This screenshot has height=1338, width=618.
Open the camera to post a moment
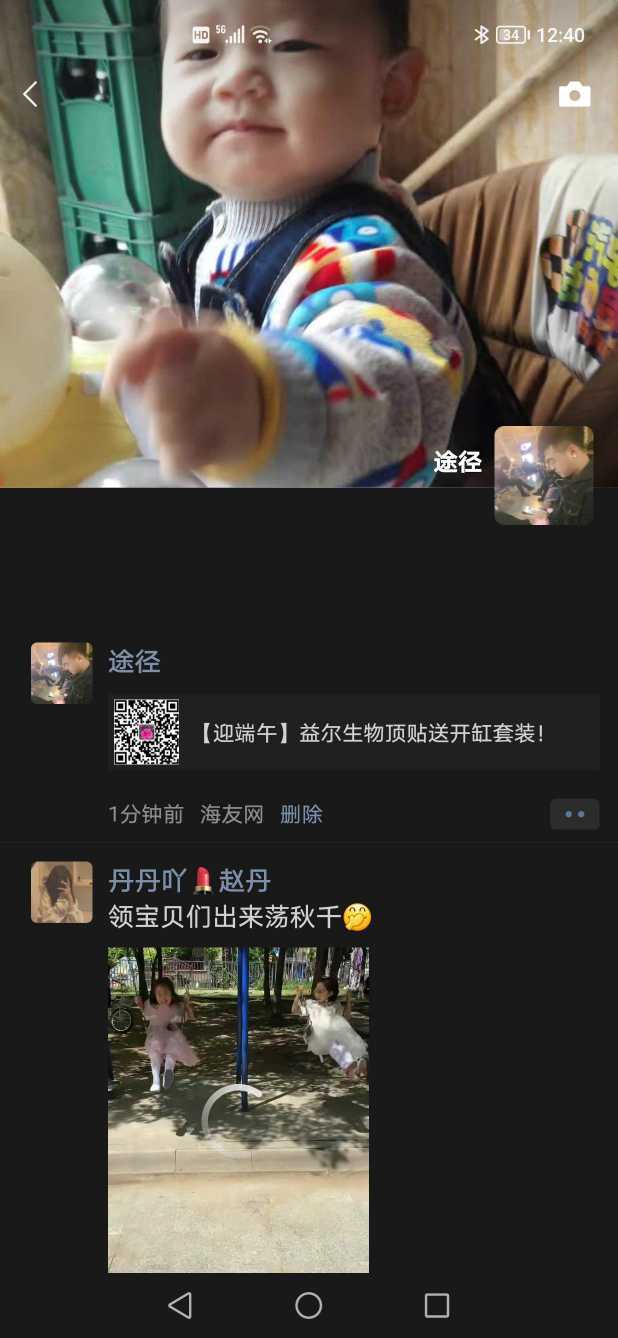[574, 95]
